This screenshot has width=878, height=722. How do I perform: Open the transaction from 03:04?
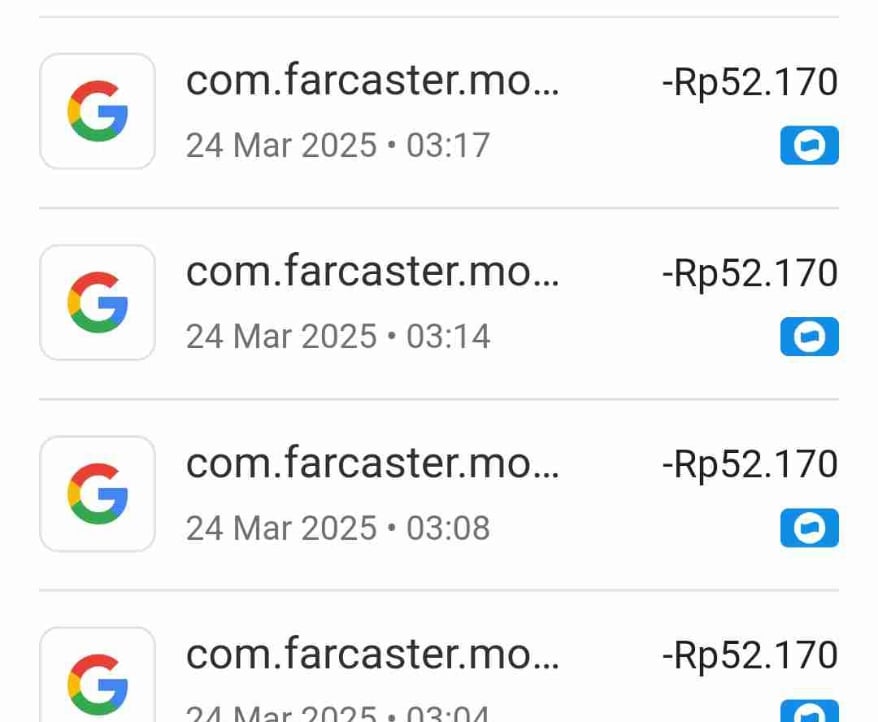point(438,668)
